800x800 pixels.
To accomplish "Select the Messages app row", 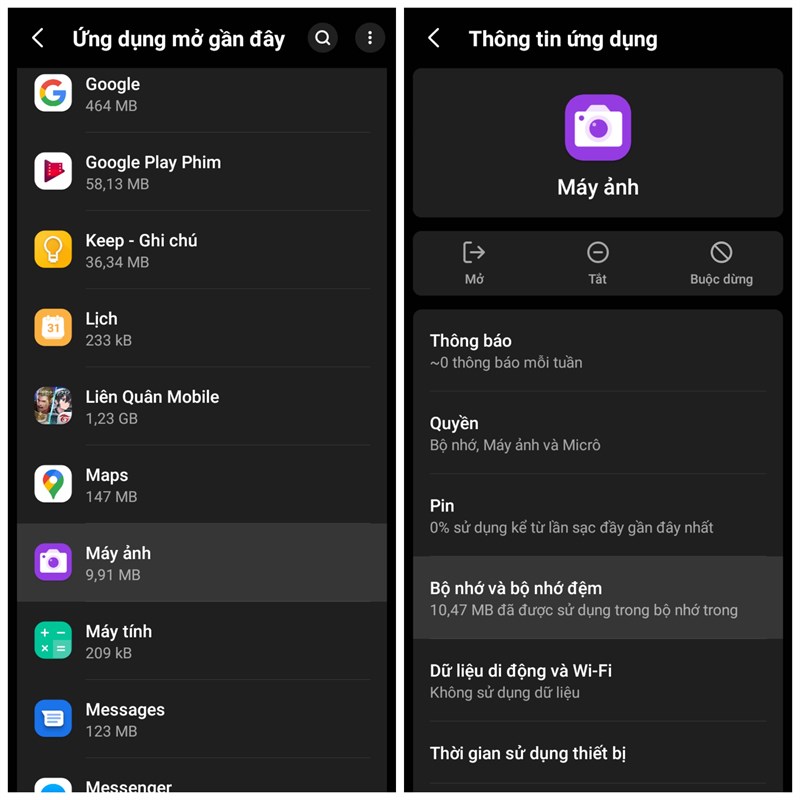I will pyautogui.click(x=200, y=719).
